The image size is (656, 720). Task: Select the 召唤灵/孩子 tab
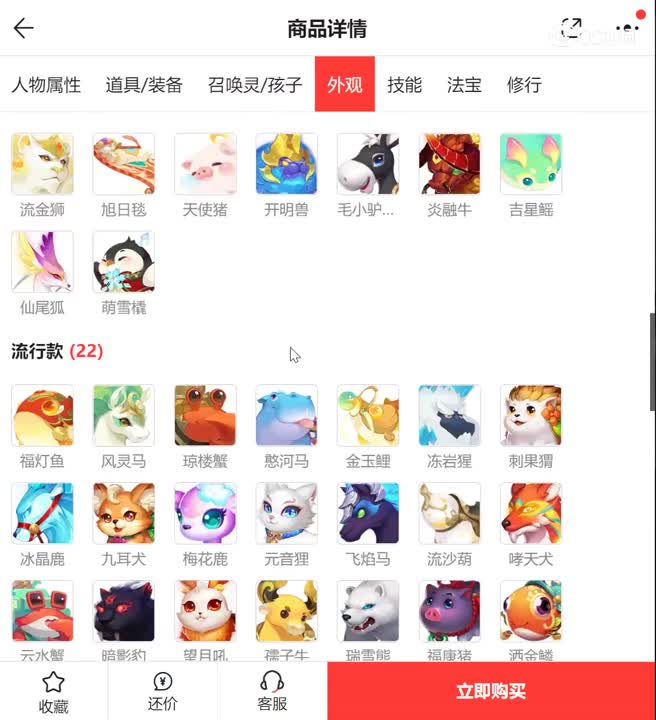click(255, 85)
